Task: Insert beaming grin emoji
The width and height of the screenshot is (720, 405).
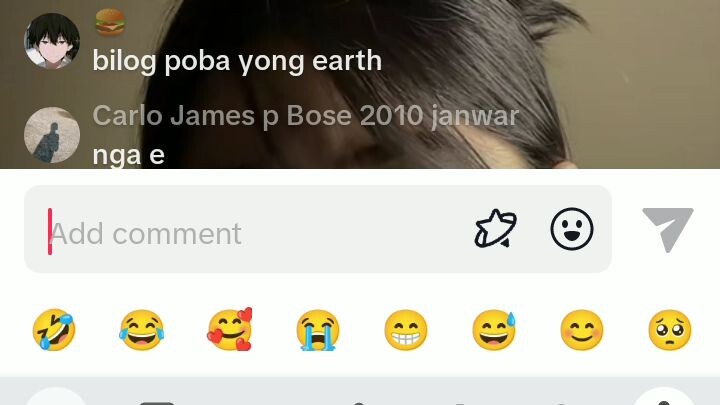Action: 406,330
